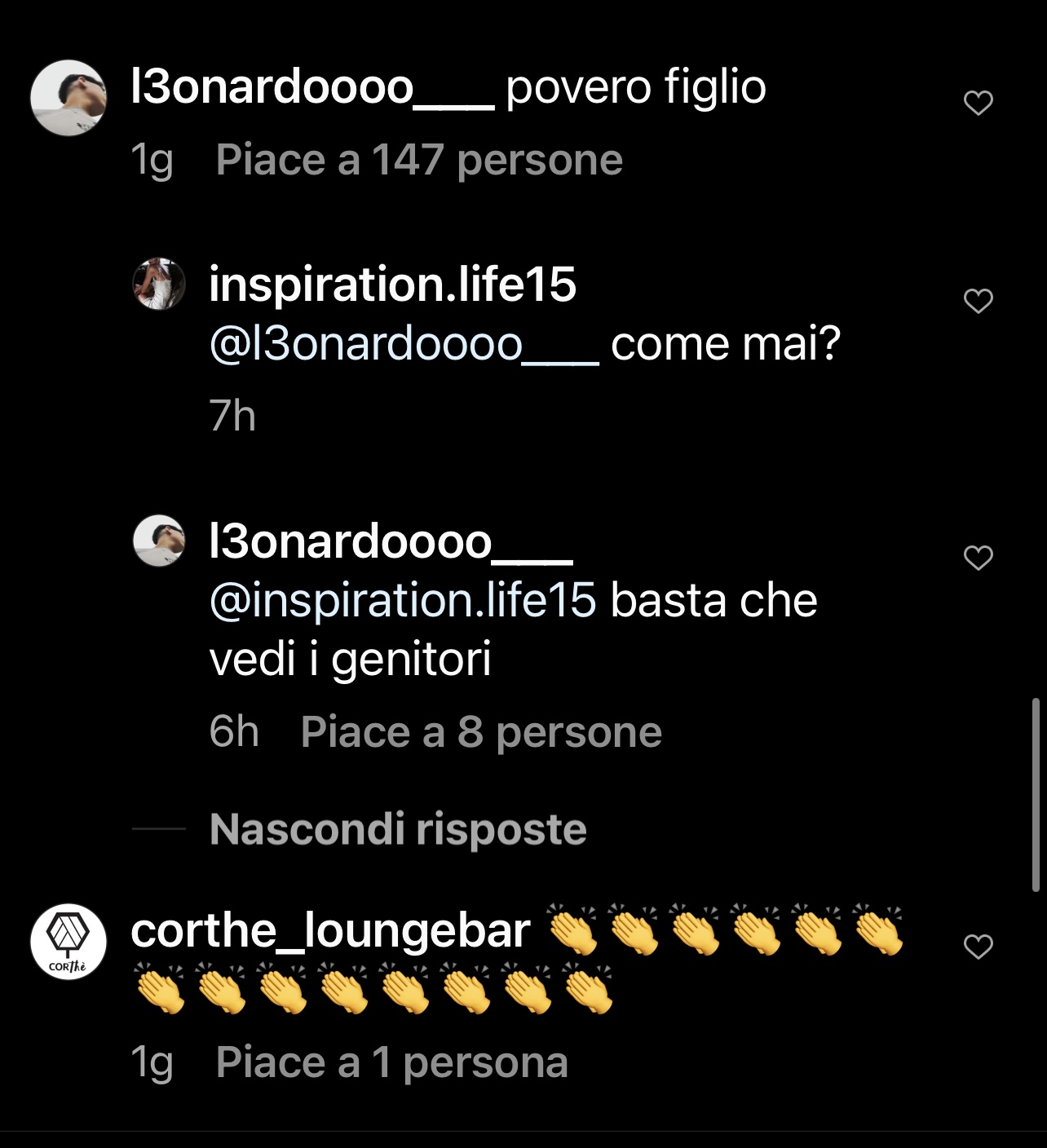The width and height of the screenshot is (1047, 1148).
Task: Like inspiration.life15's "come mai?" reply
Action: 978,301
